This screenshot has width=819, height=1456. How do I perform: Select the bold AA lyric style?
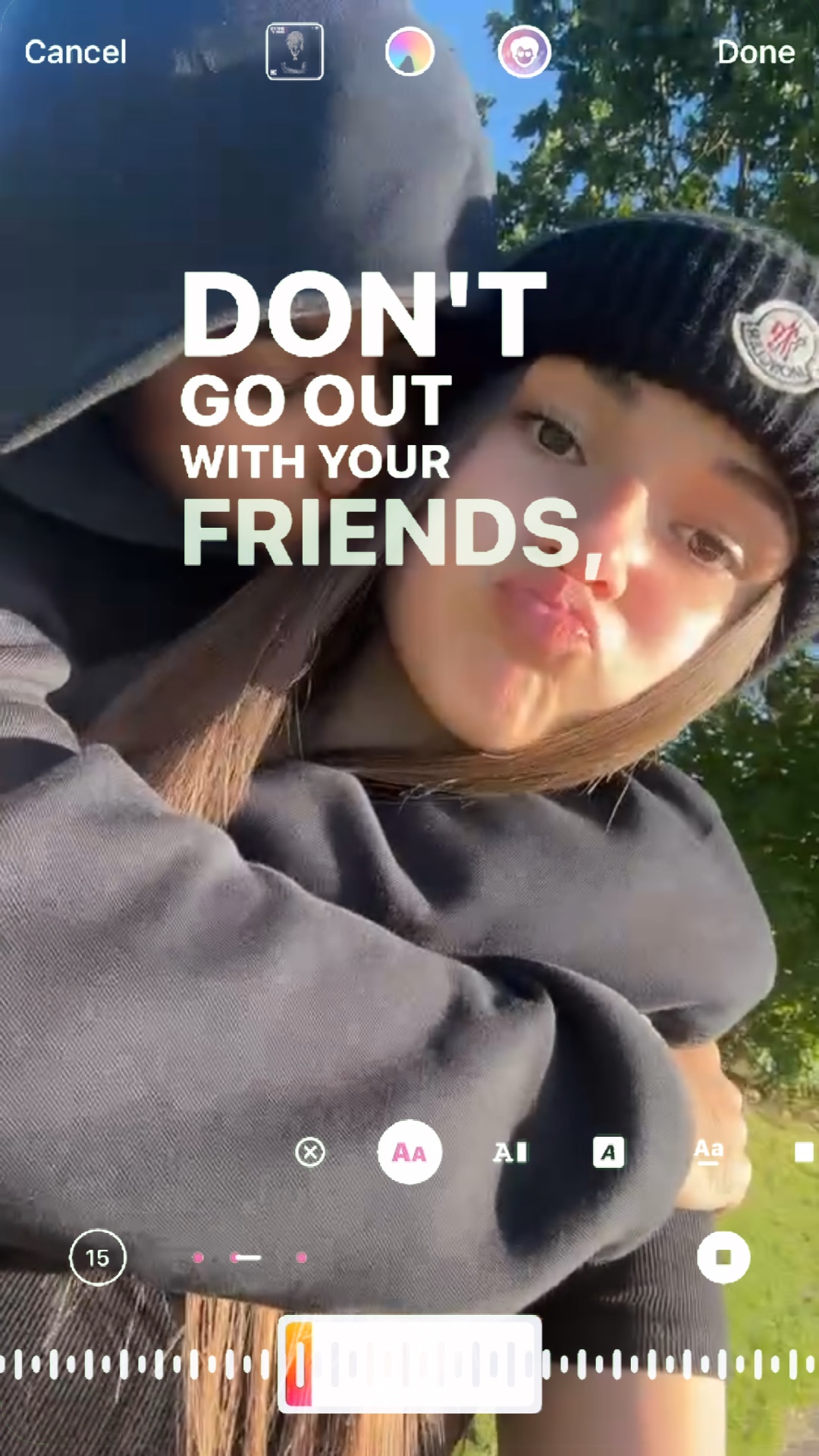[x=409, y=1153]
